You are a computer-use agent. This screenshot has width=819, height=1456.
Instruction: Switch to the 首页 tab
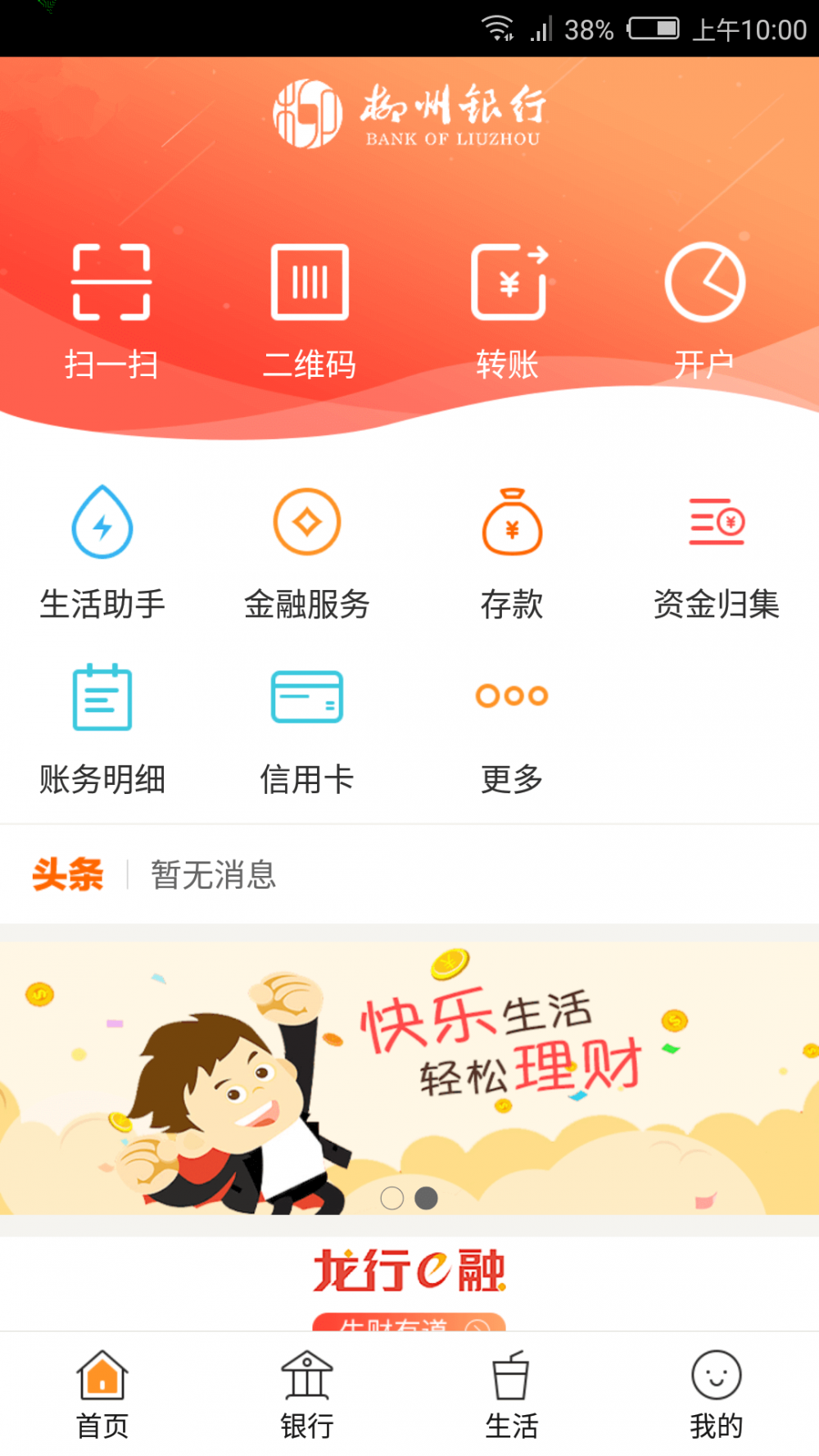(102, 1394)
